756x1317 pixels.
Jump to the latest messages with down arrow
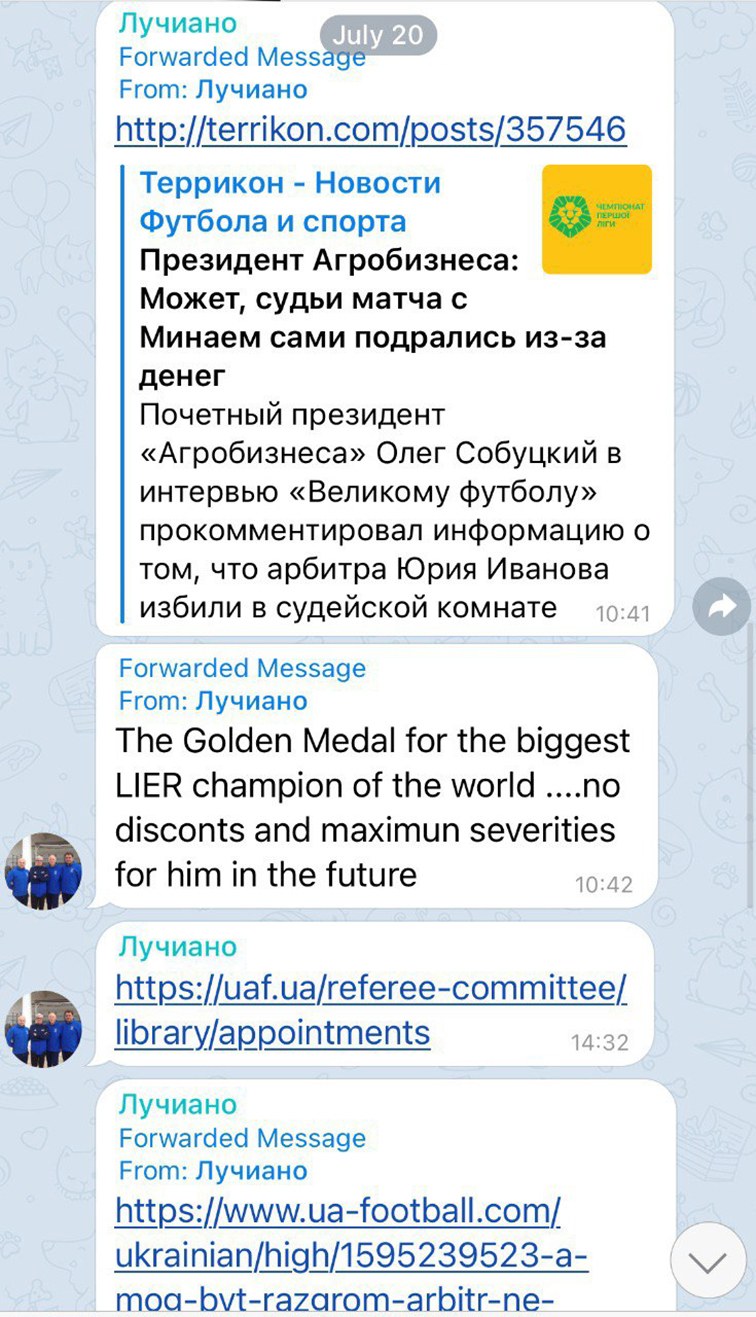tap(708, 1262)
